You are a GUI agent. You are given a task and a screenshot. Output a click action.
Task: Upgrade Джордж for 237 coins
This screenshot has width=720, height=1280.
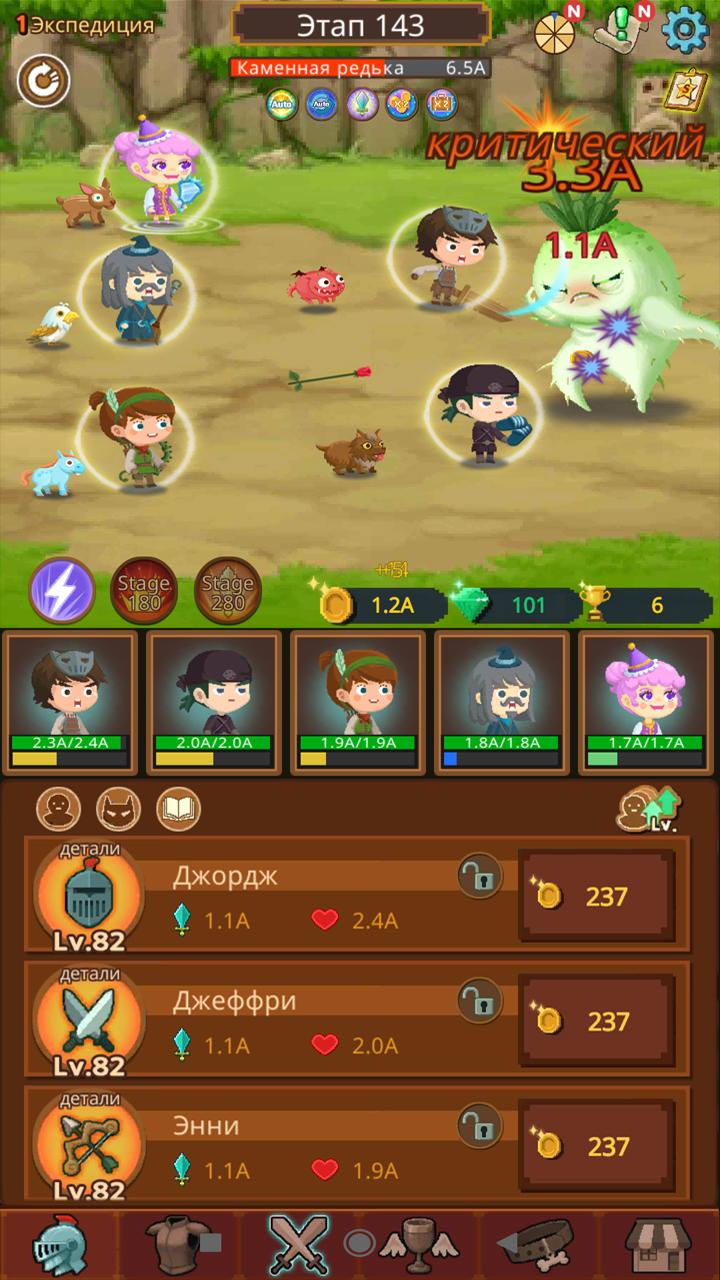[597, 896]
